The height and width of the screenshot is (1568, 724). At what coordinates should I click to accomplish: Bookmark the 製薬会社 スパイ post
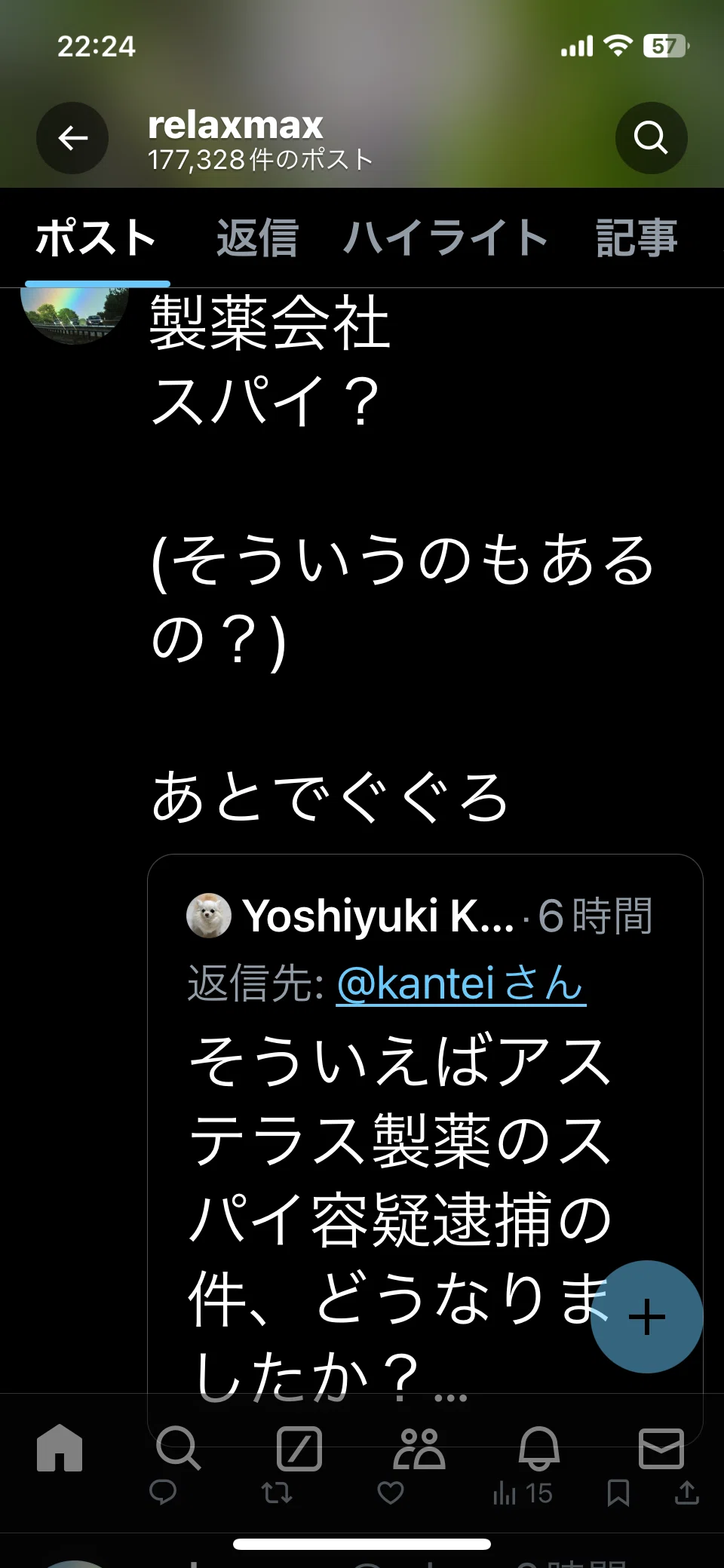[618, 1493]
